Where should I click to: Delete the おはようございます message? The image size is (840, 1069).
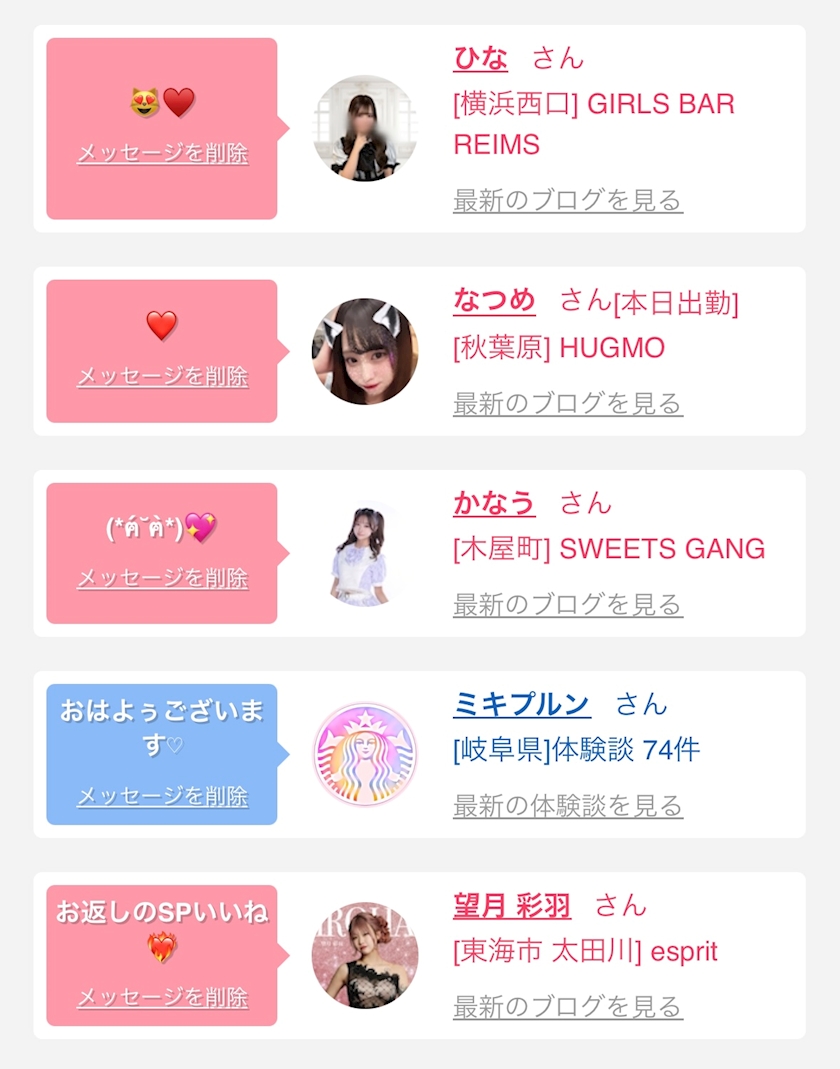click(x=162, y=796)
